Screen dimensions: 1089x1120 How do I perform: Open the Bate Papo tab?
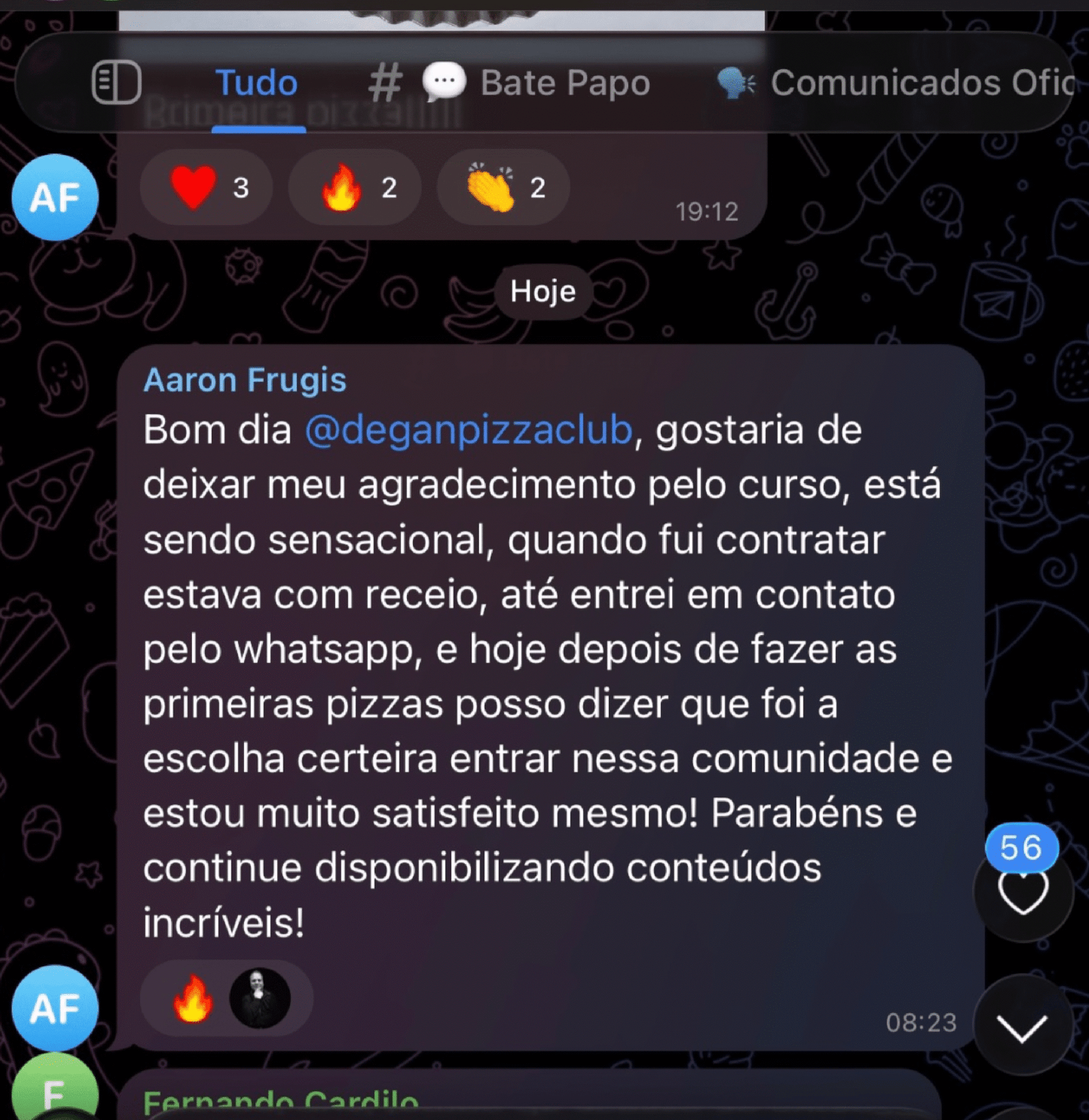tap(566, 82)
